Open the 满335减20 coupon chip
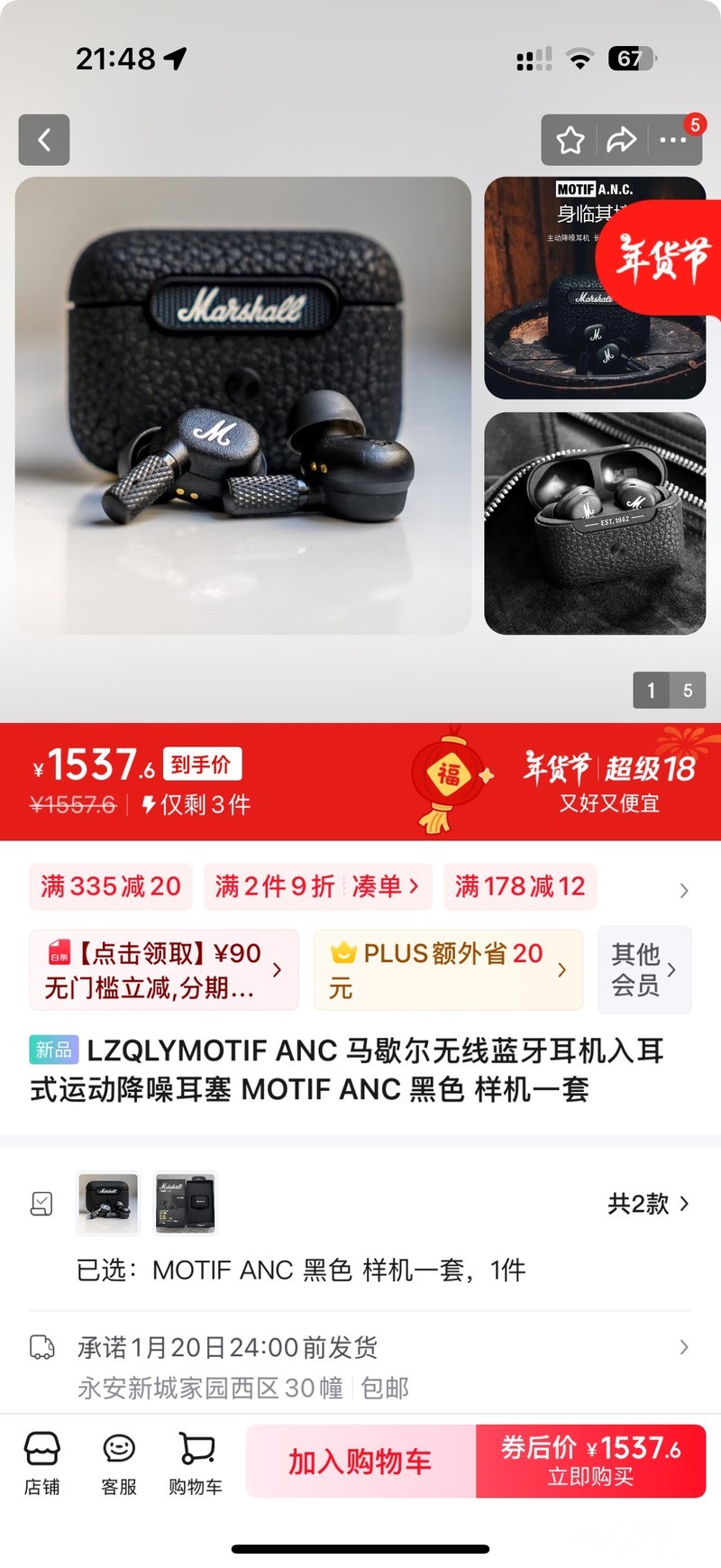The width and height of the screenshot is (721, 1568). click(x=110, y=886)
